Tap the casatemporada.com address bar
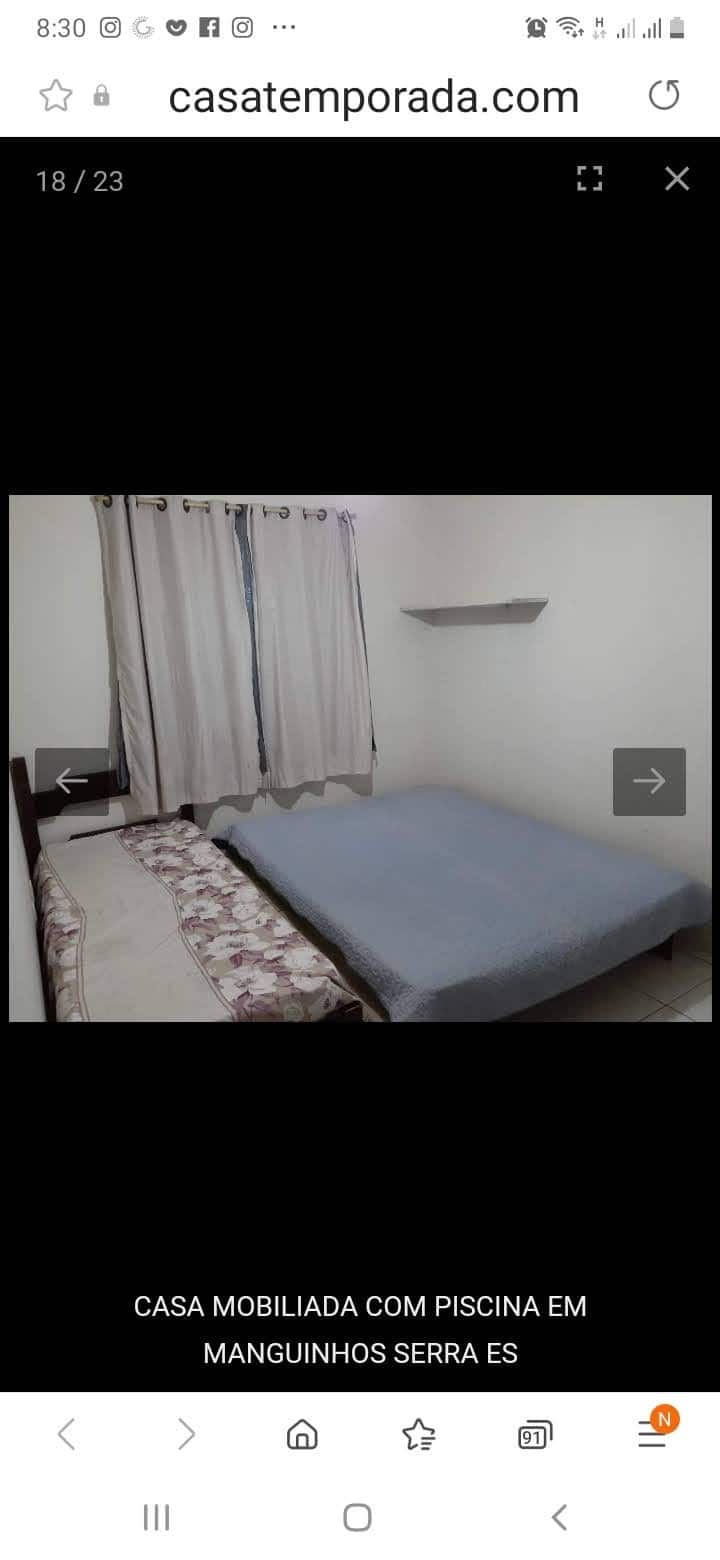 tap(373, 97)
